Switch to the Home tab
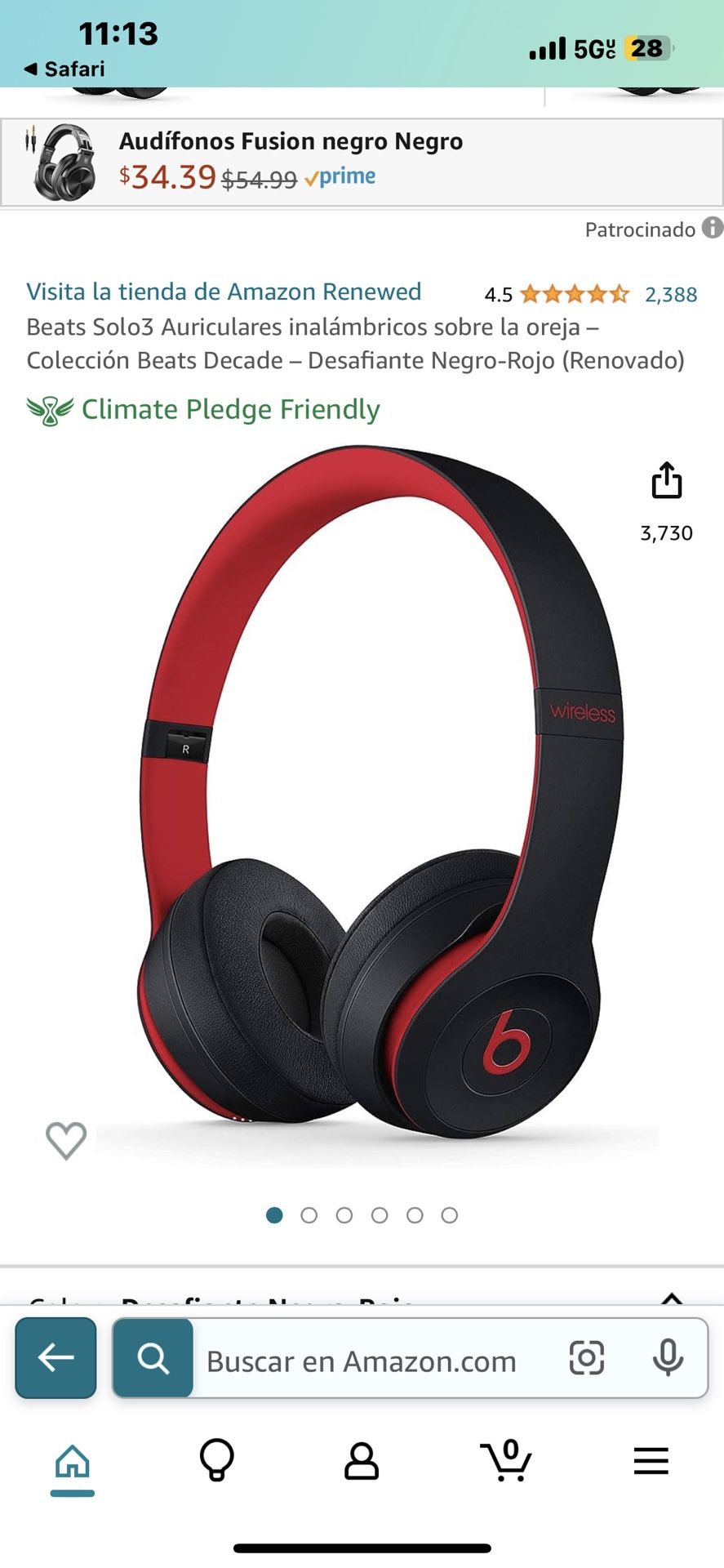 click(x=73, y=1462)
